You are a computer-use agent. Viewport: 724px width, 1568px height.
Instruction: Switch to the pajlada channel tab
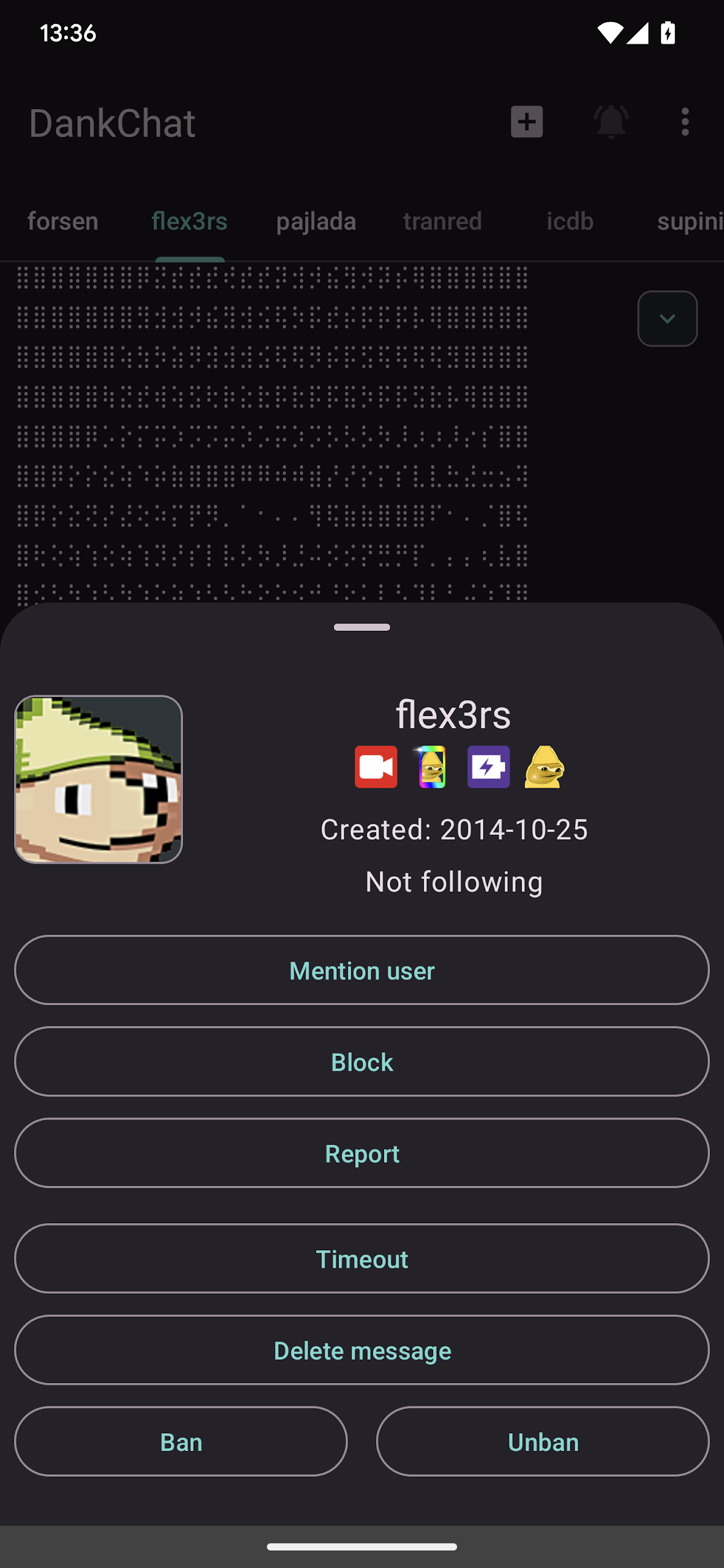tap(316, 222)
